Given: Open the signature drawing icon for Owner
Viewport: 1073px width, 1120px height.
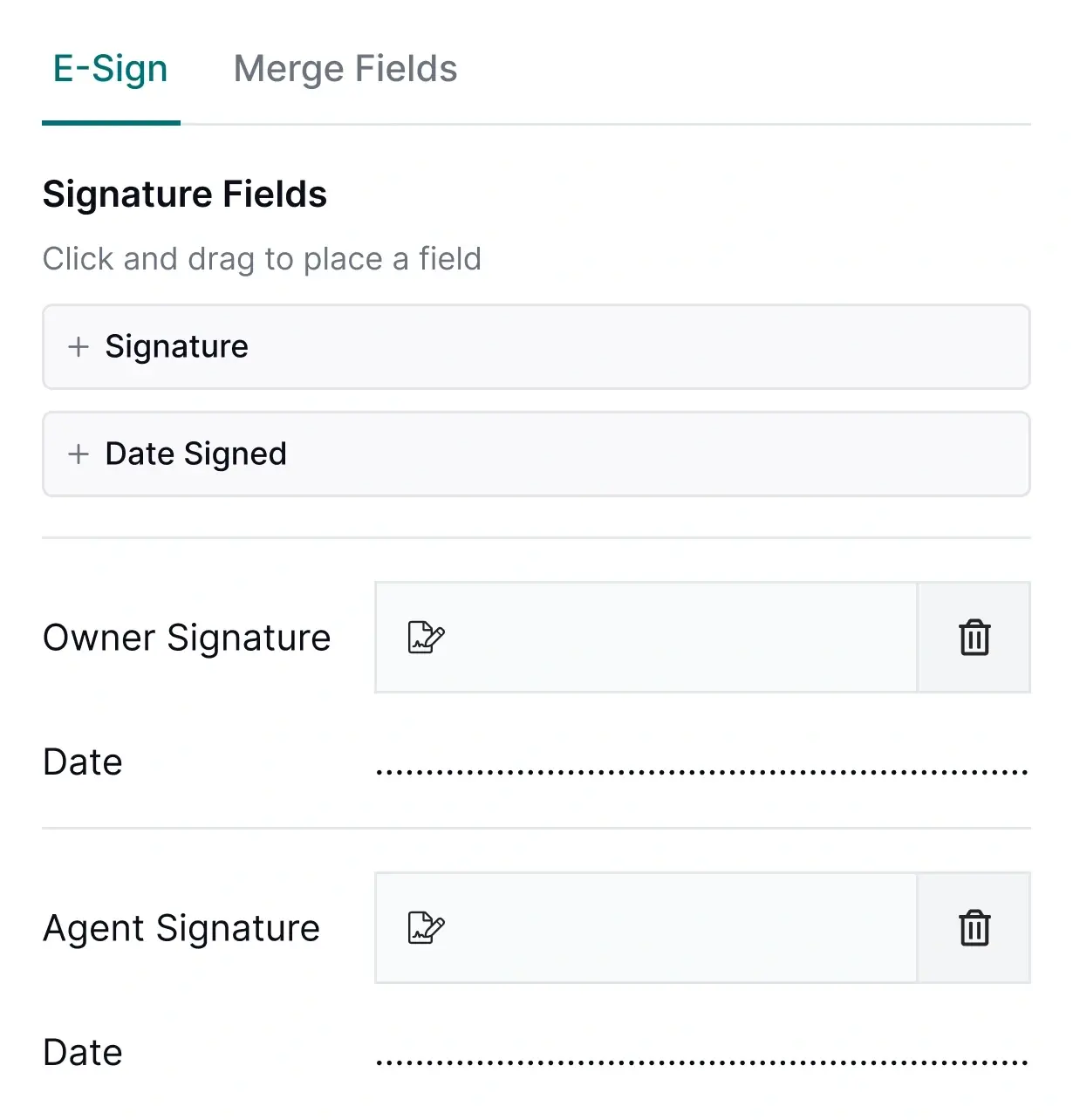Looking at the screenshot, I should [424, 638].
